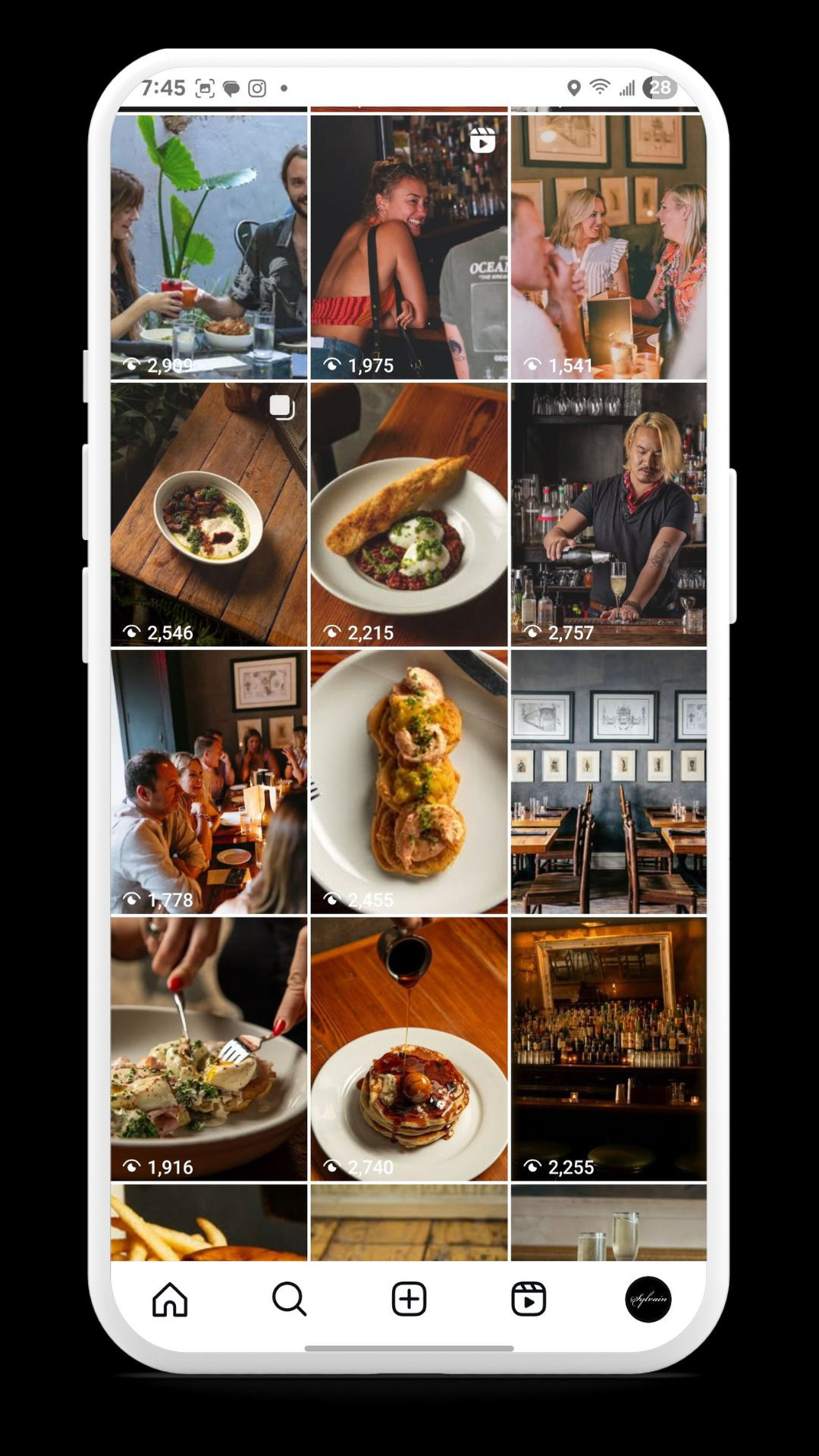Go to the Home feed tab

[x=170, y=1299]
